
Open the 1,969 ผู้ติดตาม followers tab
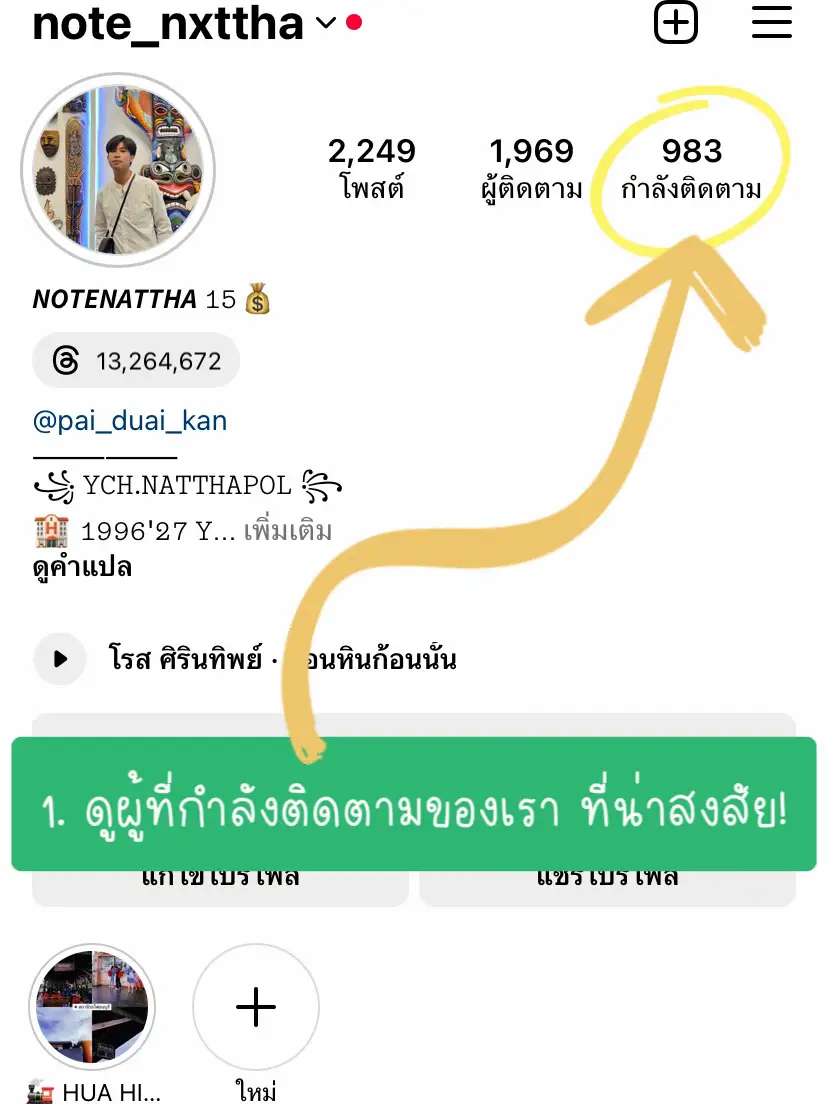(530, 168)
